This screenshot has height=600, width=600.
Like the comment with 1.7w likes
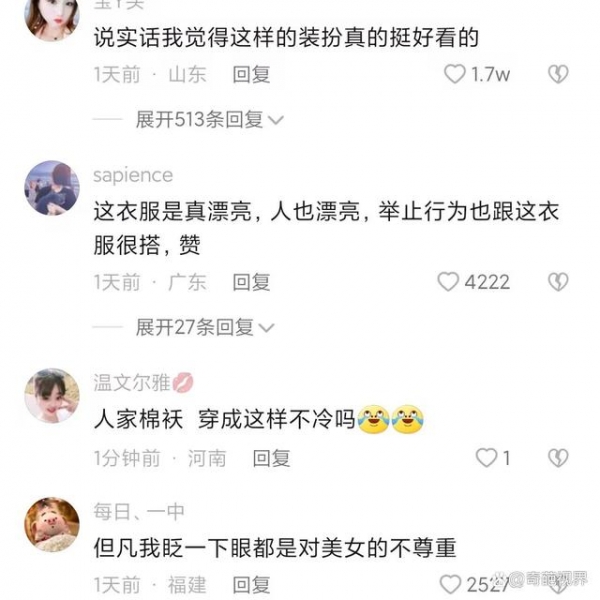455,74
